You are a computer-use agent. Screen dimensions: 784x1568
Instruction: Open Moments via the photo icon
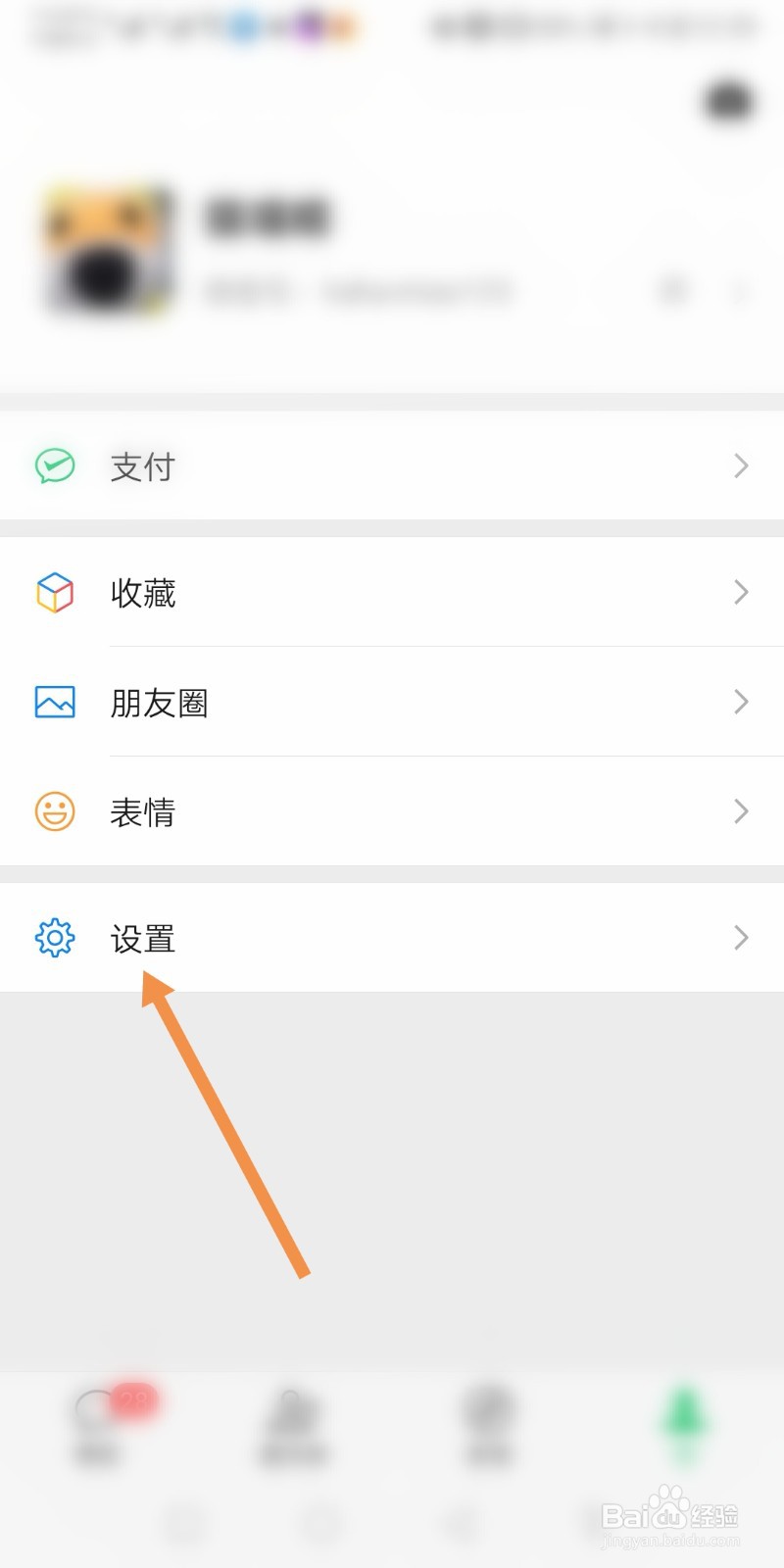54,703
